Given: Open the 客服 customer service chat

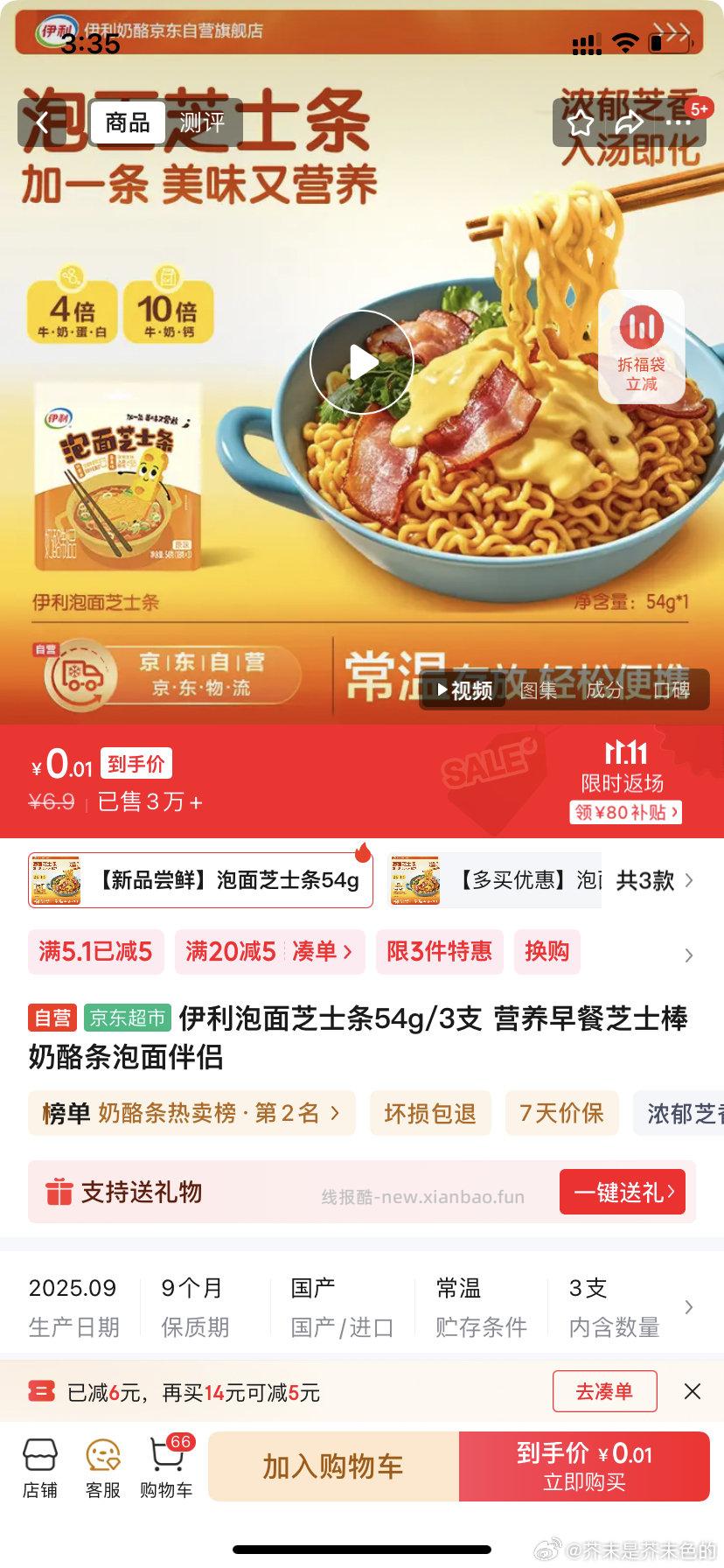Looking at the screenshot, I should [104, 1466].
